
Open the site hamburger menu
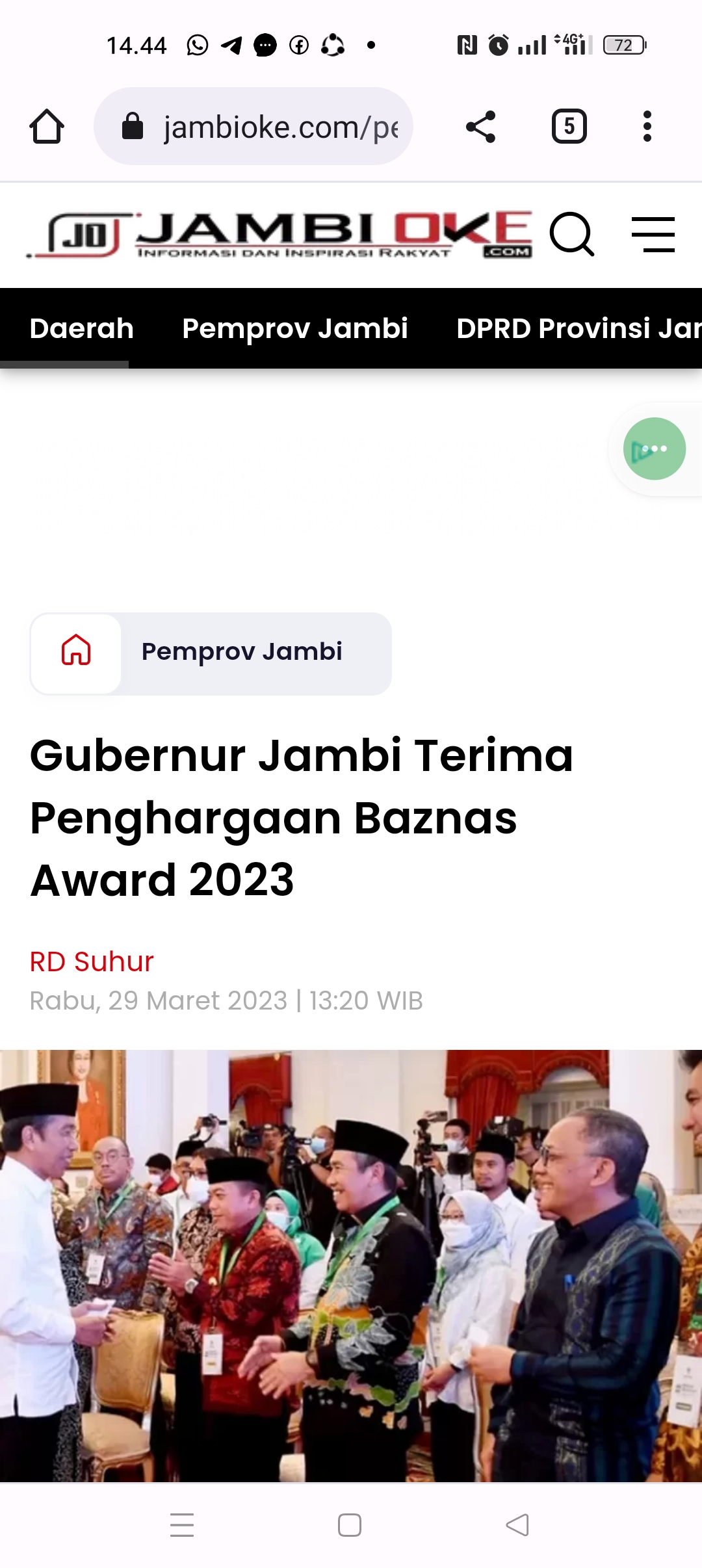pyautogui.click(x=653, y=234)
